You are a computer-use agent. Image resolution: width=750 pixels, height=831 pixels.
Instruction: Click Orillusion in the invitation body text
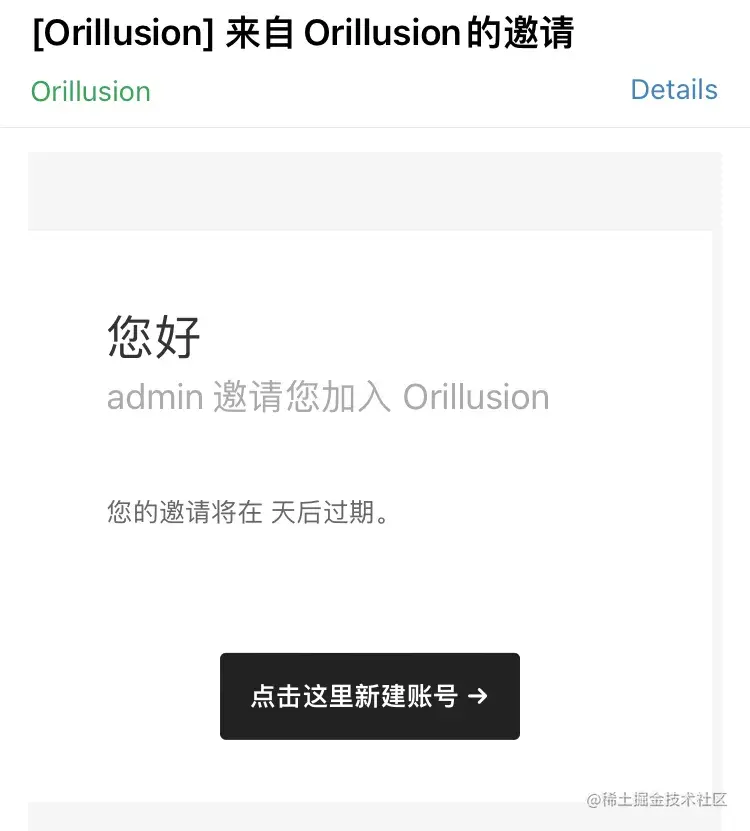(475, 397)
